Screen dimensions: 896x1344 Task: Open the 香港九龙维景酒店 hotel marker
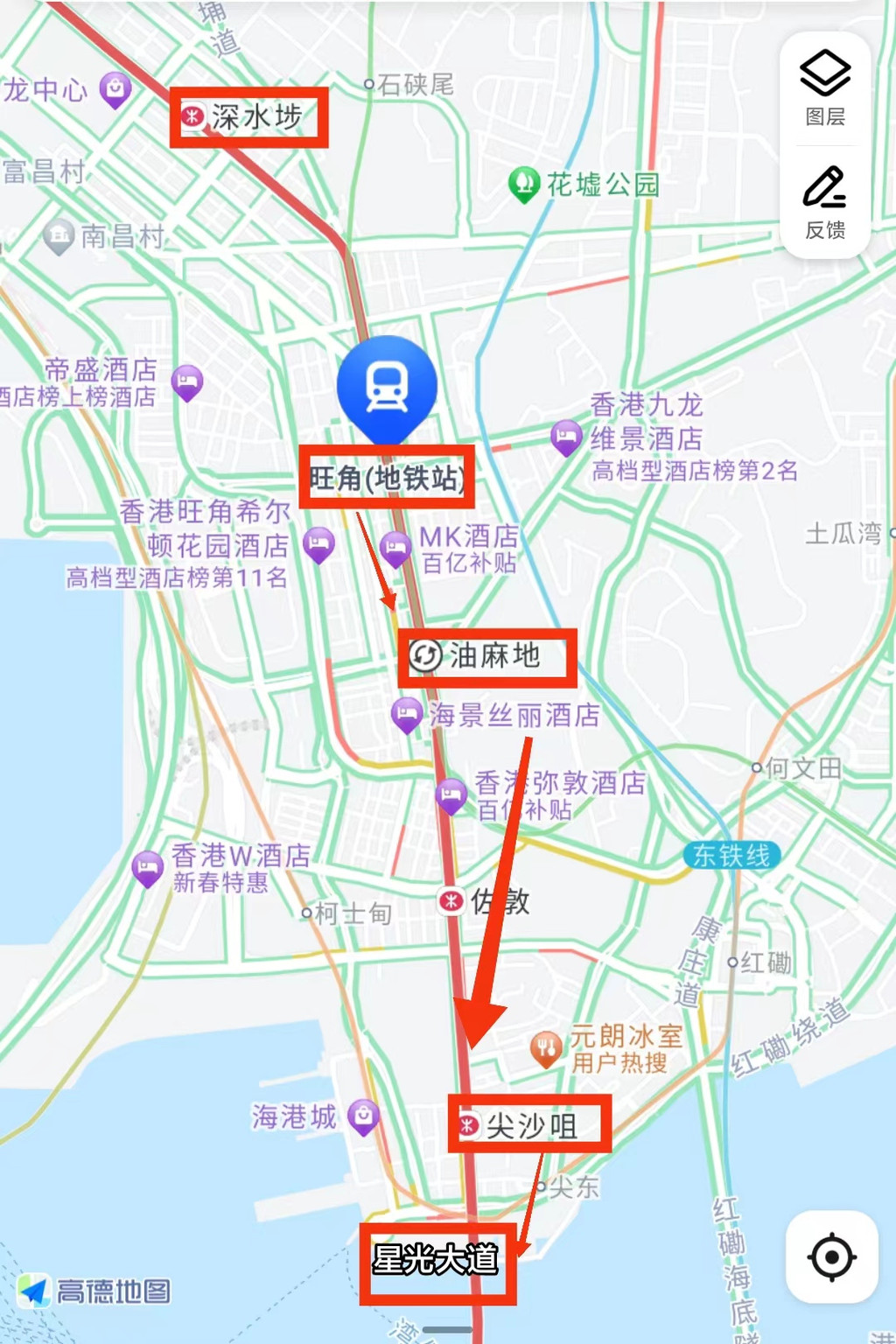(566, 437)
